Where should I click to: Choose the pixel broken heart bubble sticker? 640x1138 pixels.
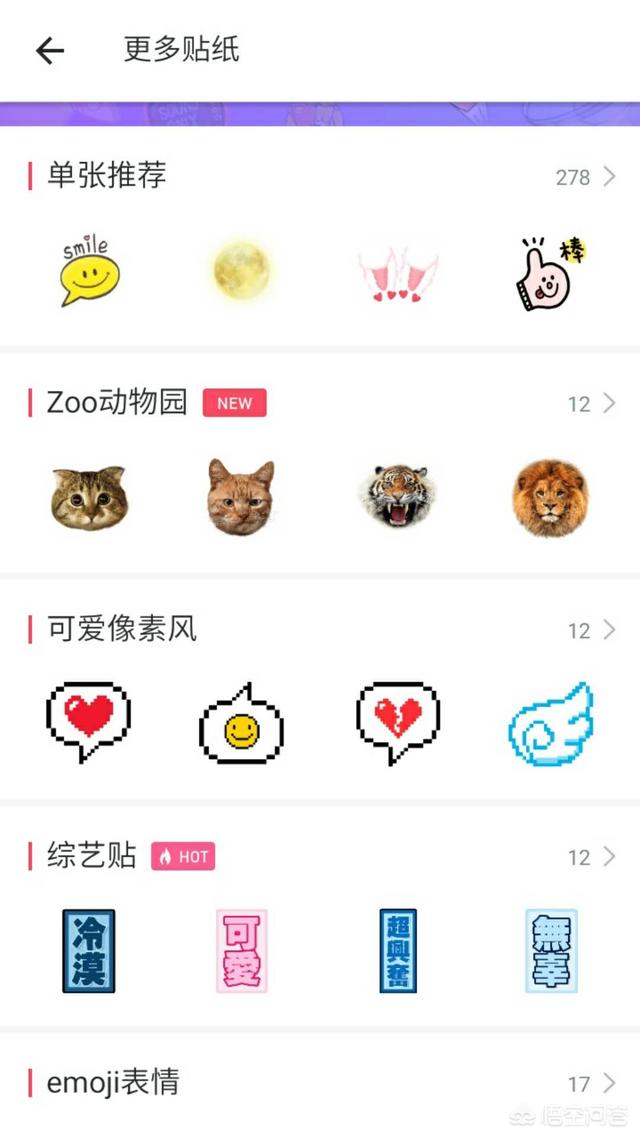coord(398,720)
